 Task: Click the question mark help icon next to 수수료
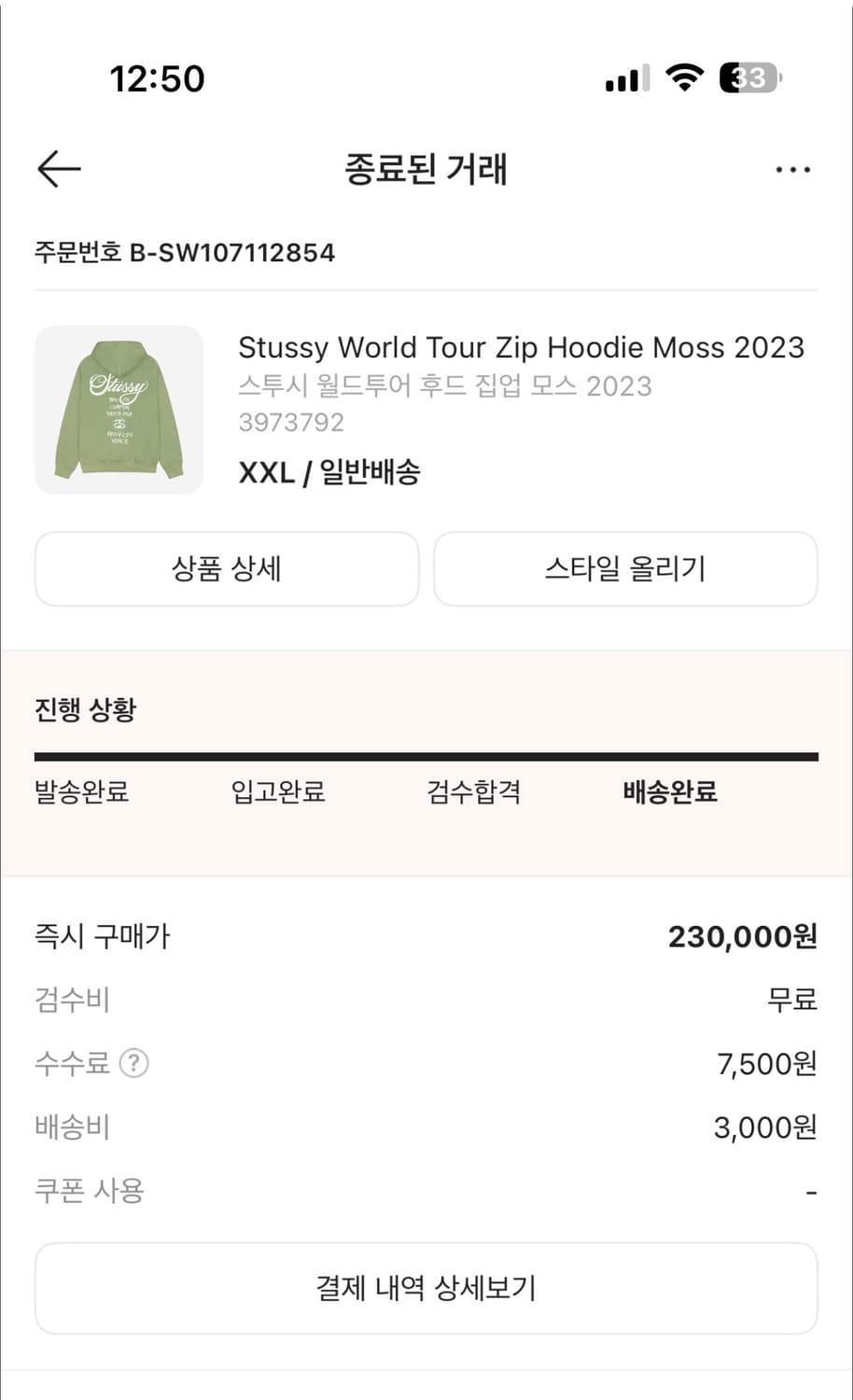click(134, 1062)
